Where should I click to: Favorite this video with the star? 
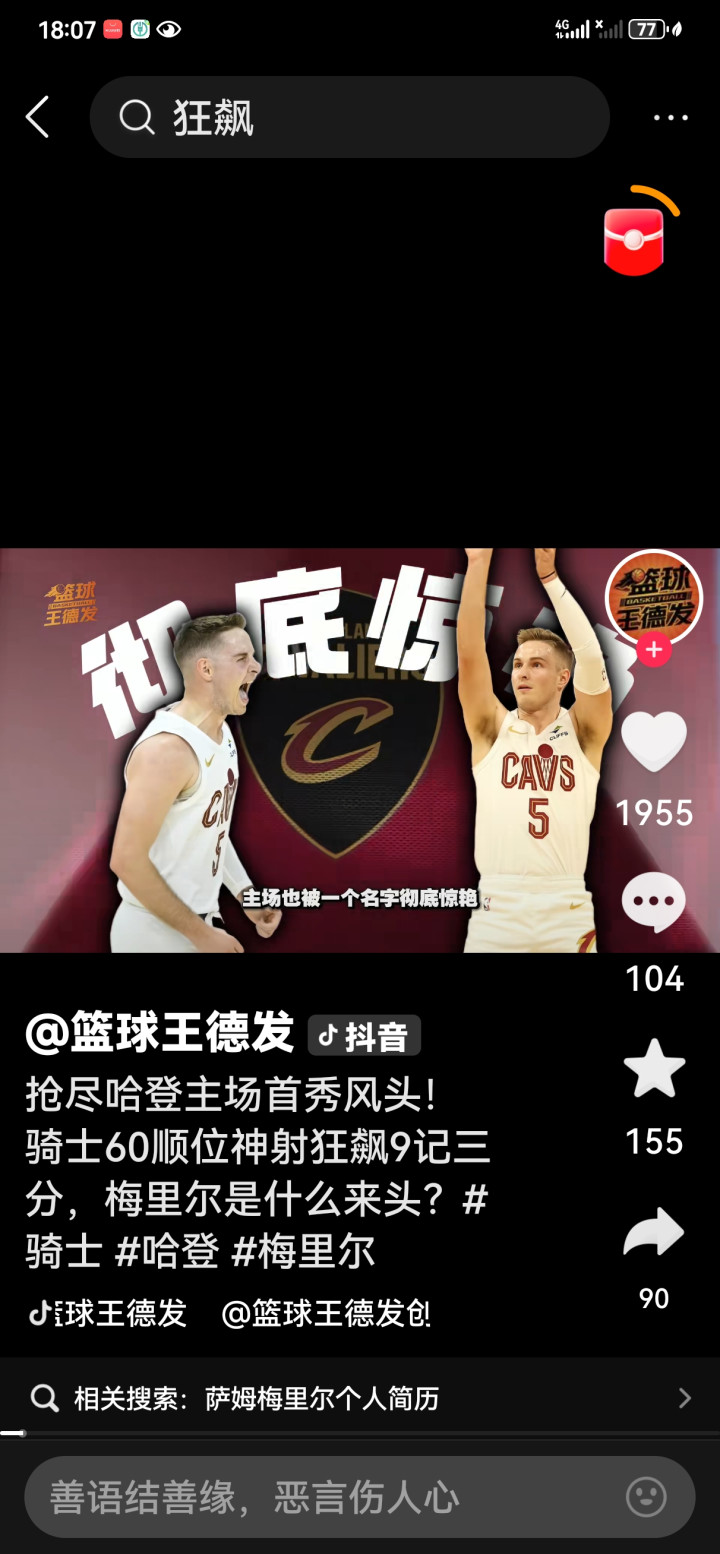pos(654,1068)
